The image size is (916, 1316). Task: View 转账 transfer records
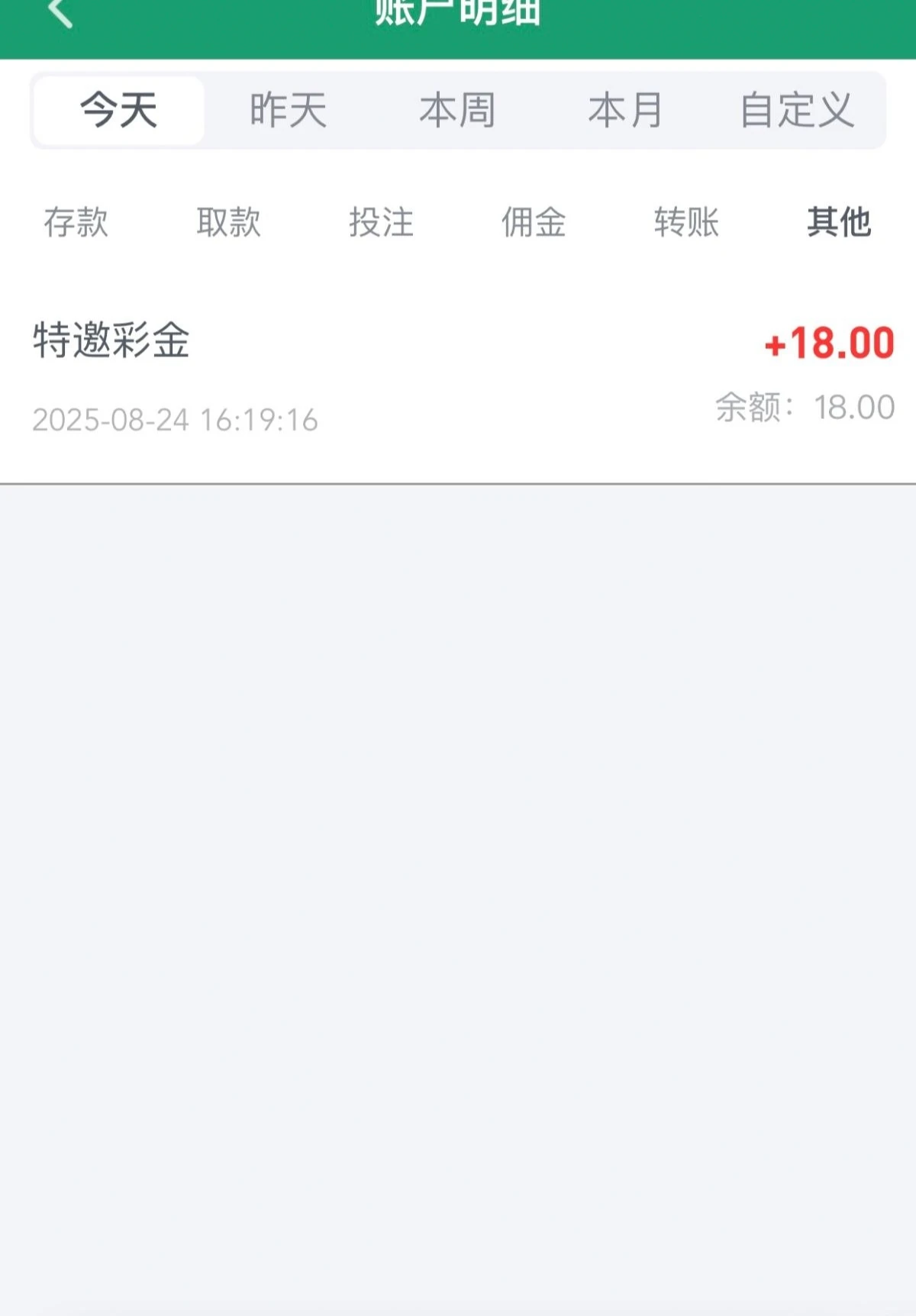click(x=686, y=222)
